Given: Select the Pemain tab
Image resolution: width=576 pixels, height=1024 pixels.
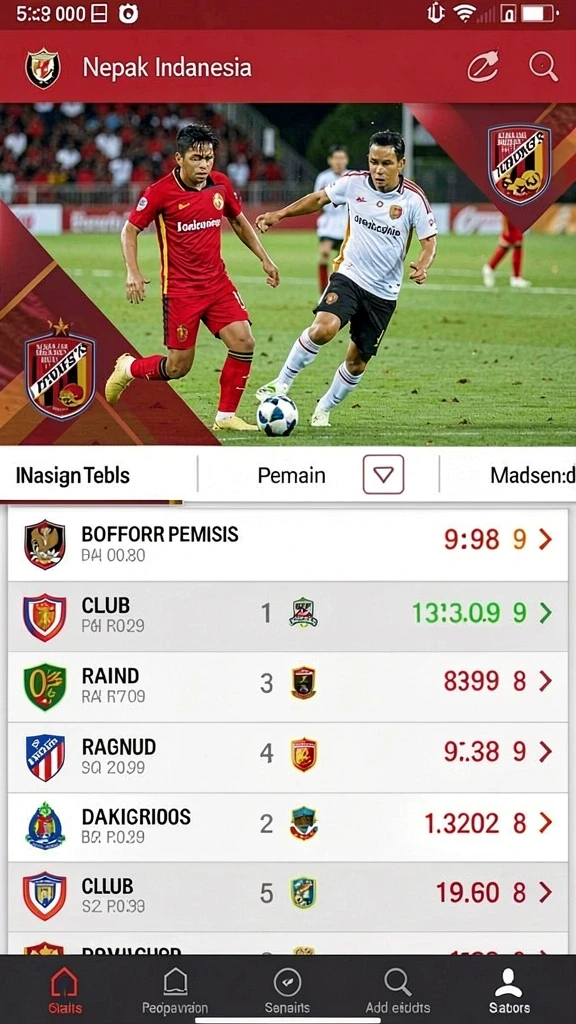Looking at the screenshot, I should click(x=291, y=475).
